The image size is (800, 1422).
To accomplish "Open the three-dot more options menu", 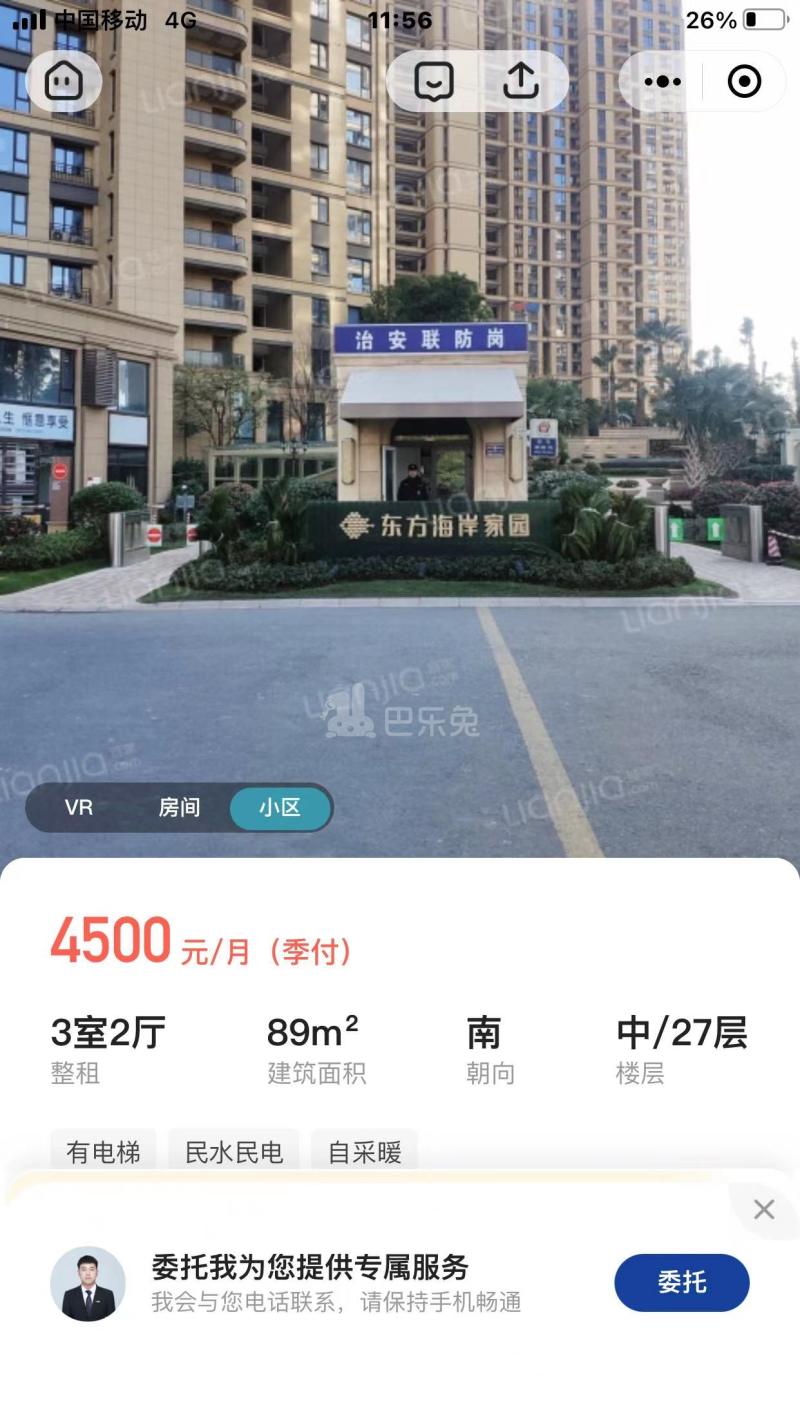I will [x=661, y=81].
